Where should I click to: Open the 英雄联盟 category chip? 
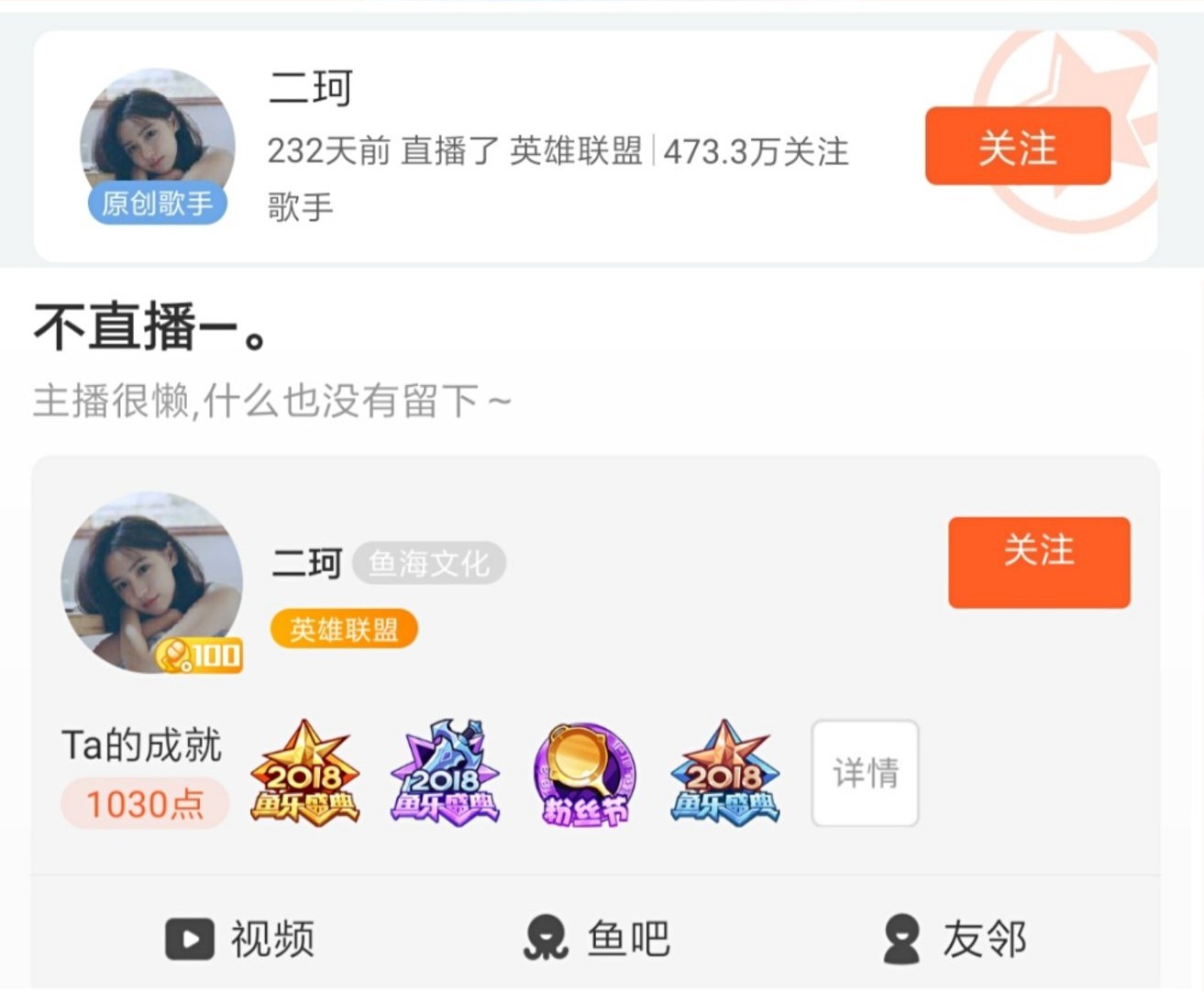point(344,629)
